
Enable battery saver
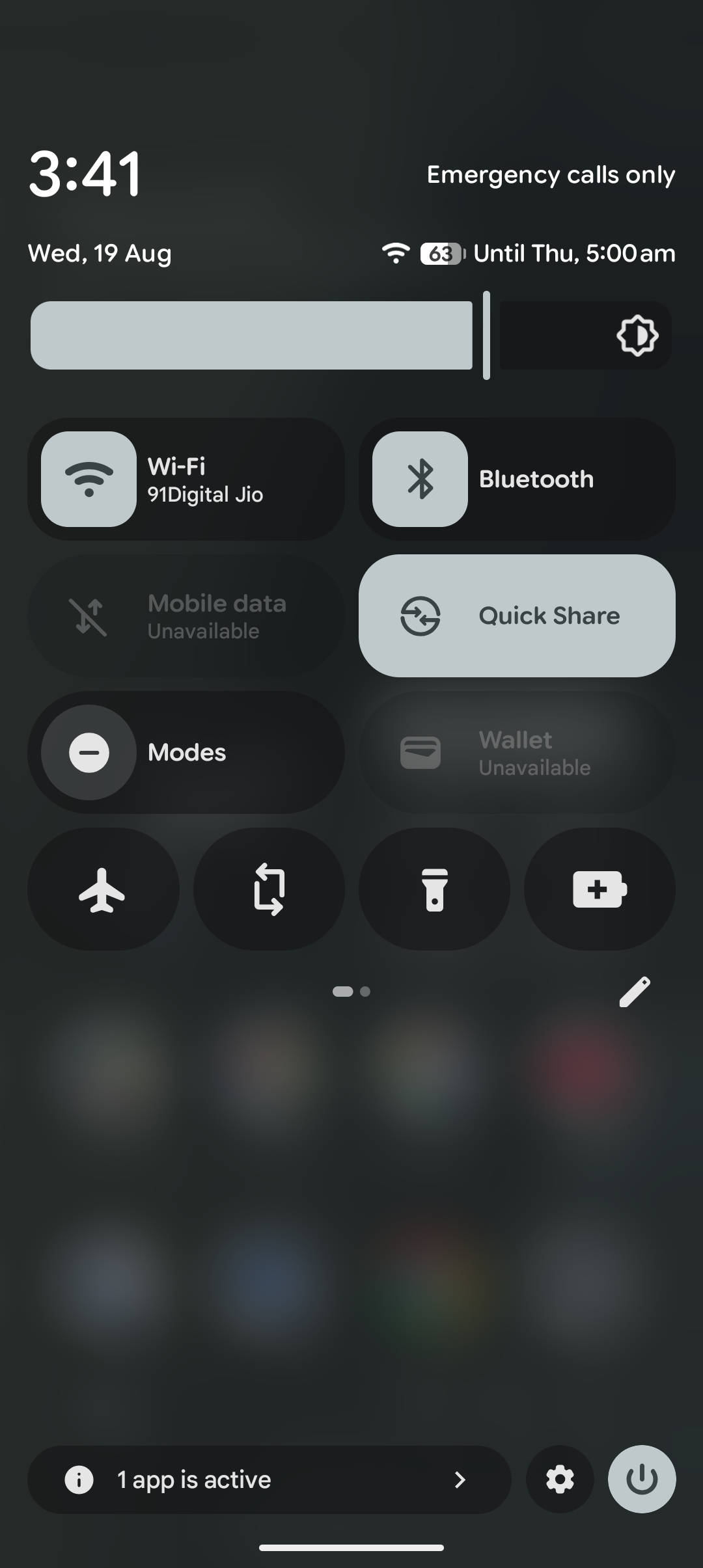tap(600, 889)
